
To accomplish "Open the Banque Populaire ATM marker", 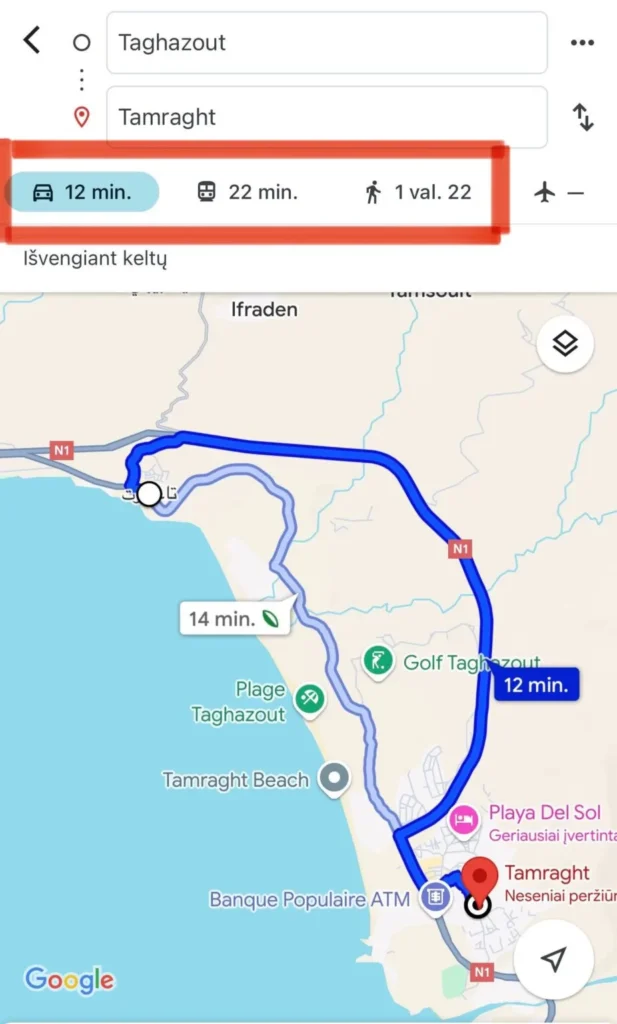I will (x=435, y=897).
